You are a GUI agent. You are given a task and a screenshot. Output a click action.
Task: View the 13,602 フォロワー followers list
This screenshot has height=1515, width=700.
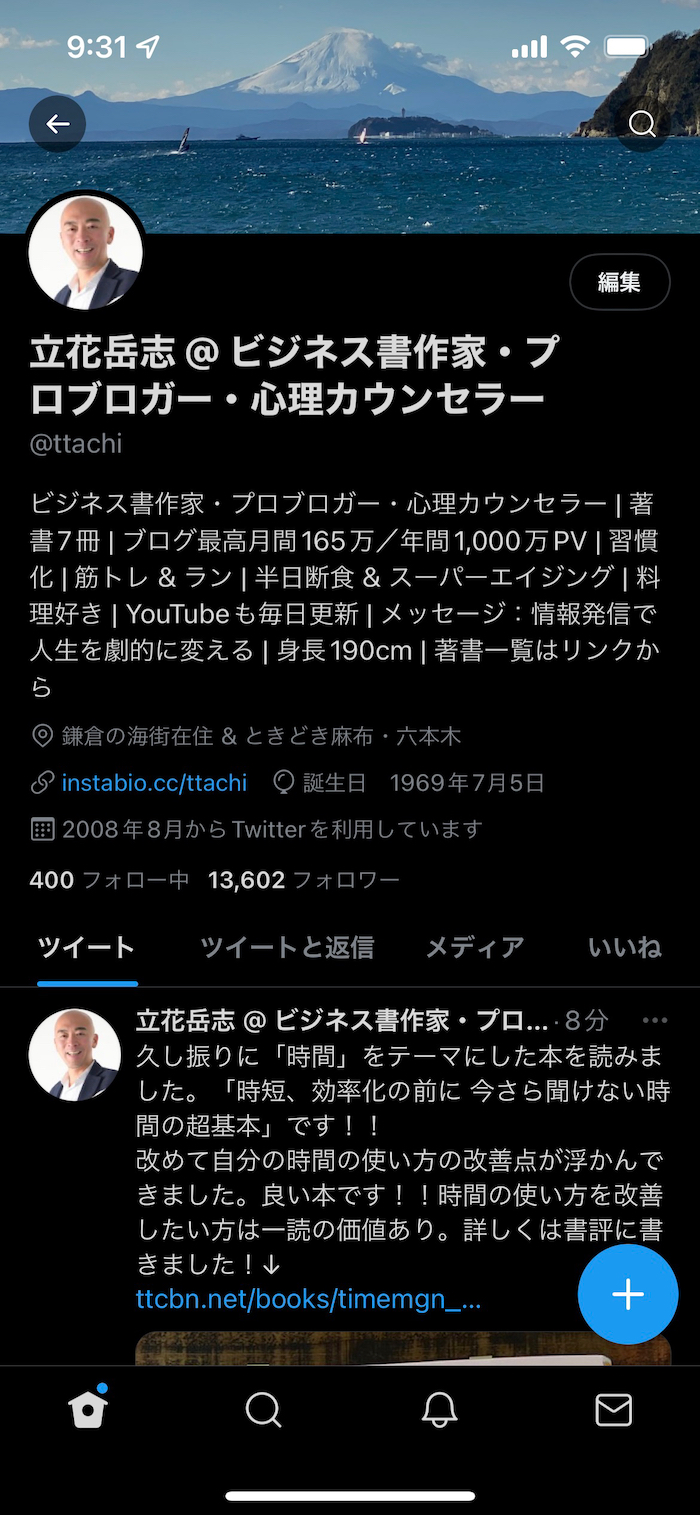tap(303, 880)
